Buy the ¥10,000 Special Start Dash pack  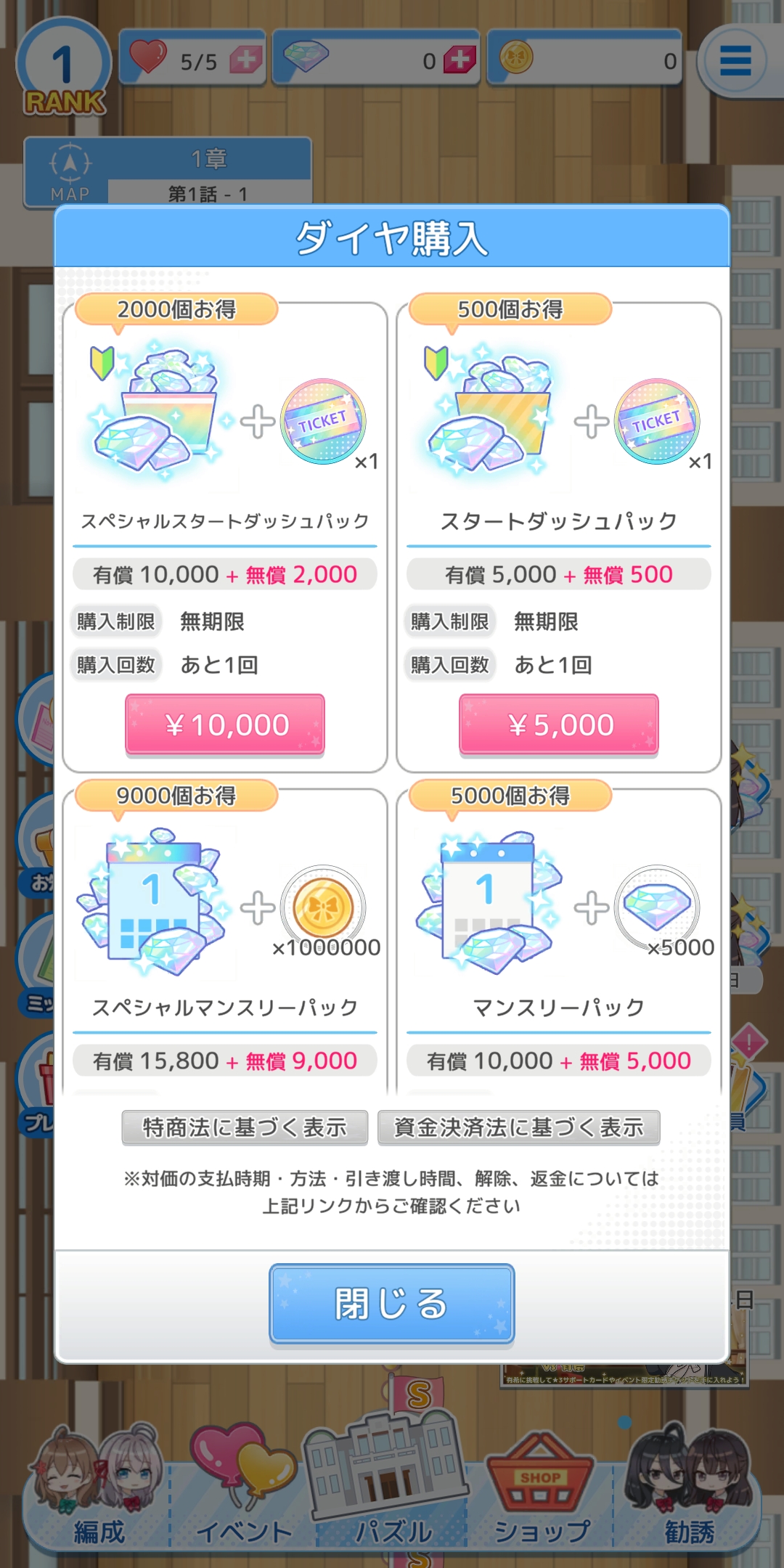225,725
